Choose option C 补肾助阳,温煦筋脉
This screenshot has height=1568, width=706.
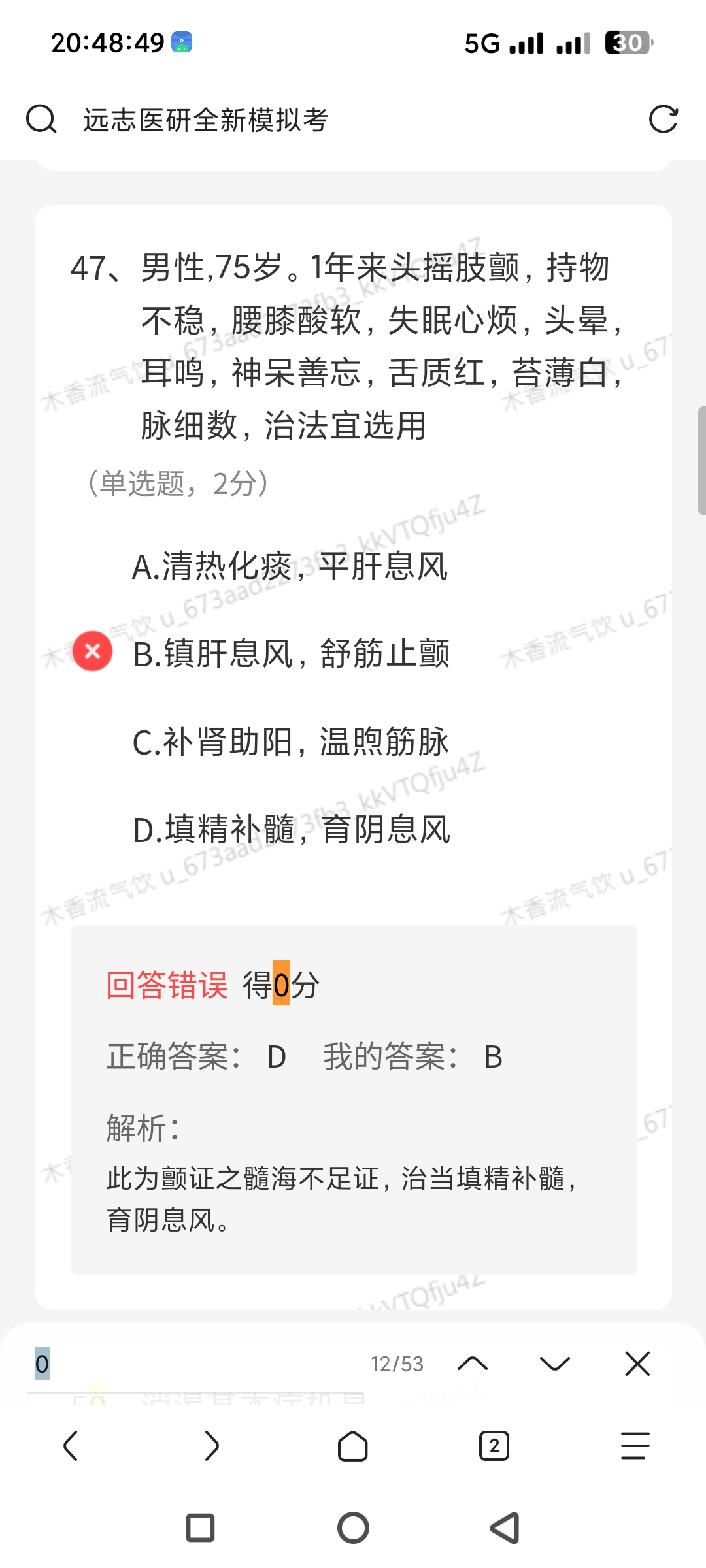coord(291,742)
